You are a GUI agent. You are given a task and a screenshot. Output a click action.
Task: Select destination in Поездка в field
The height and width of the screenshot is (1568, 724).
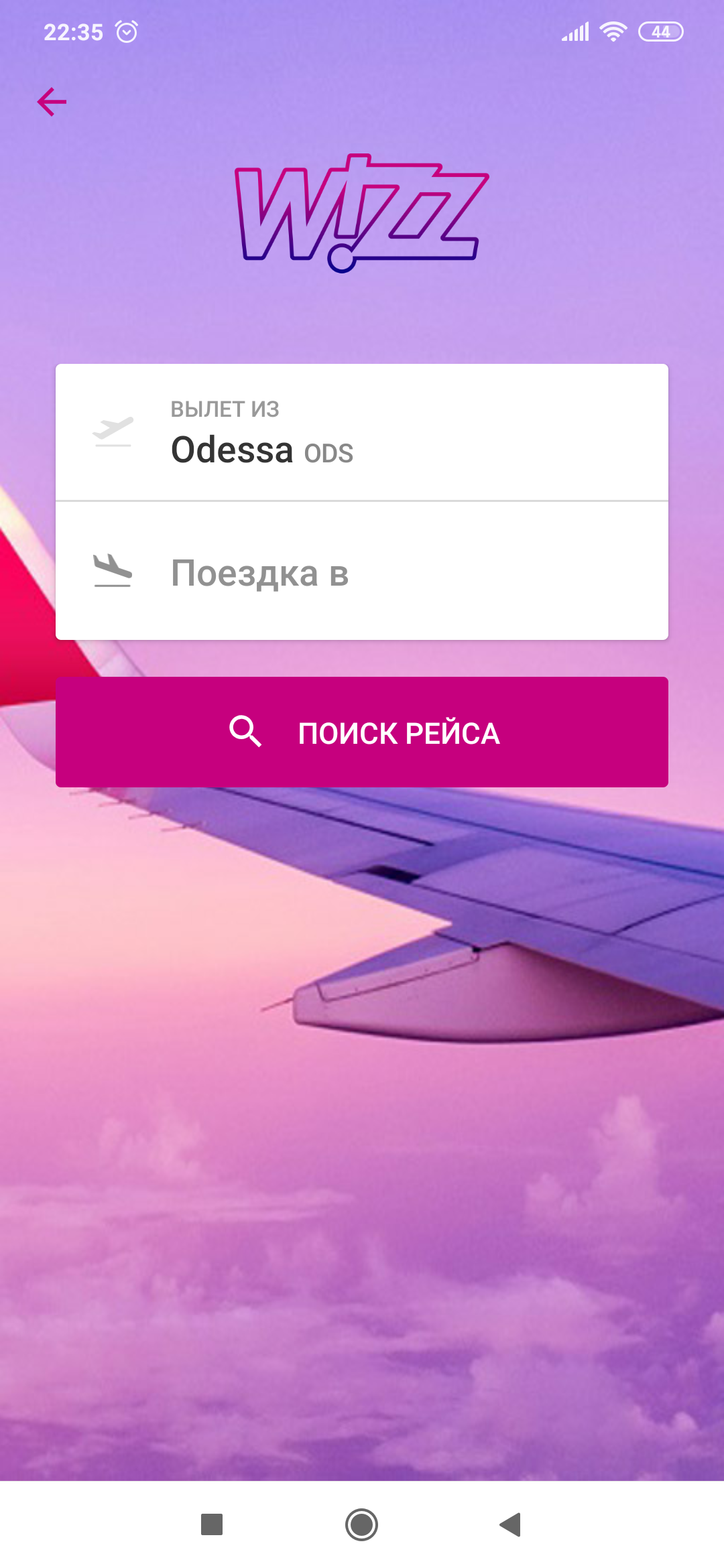click(x=362, y=572)
